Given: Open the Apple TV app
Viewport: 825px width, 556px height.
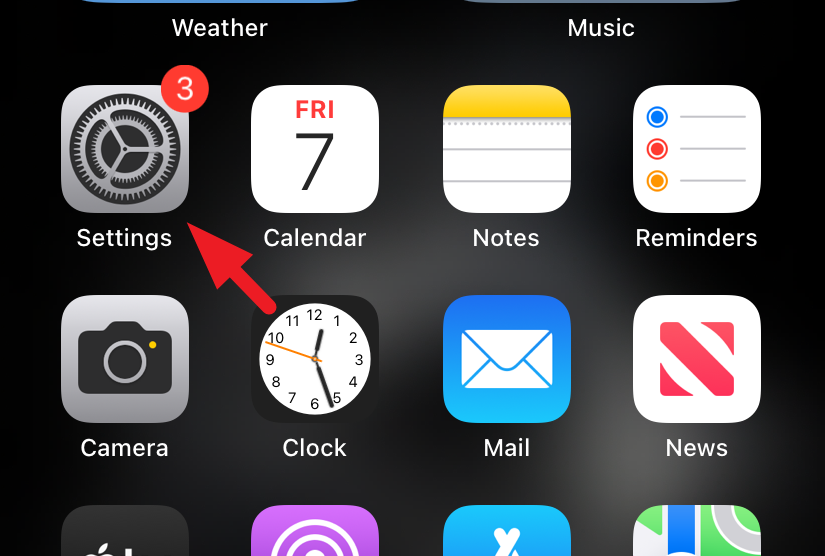Looking at the screenshot, I should [124, 533].
